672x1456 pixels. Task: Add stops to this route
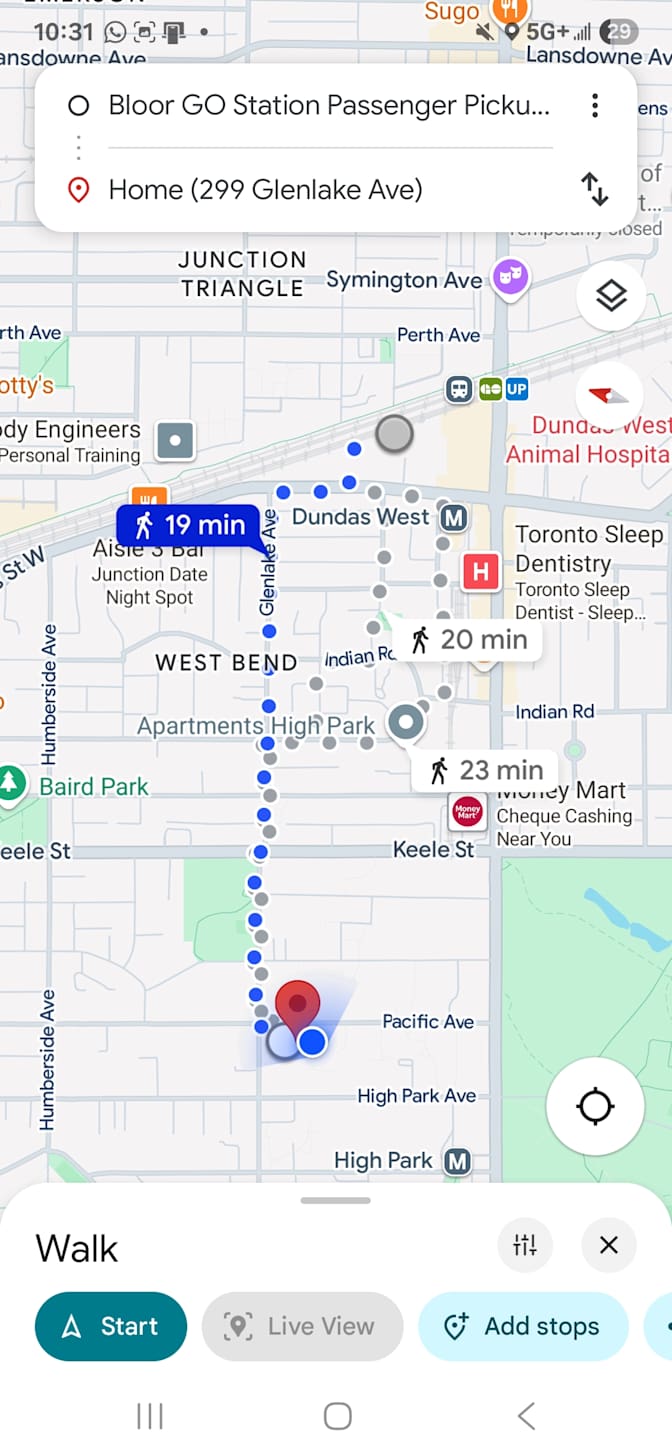point(523,1326)
